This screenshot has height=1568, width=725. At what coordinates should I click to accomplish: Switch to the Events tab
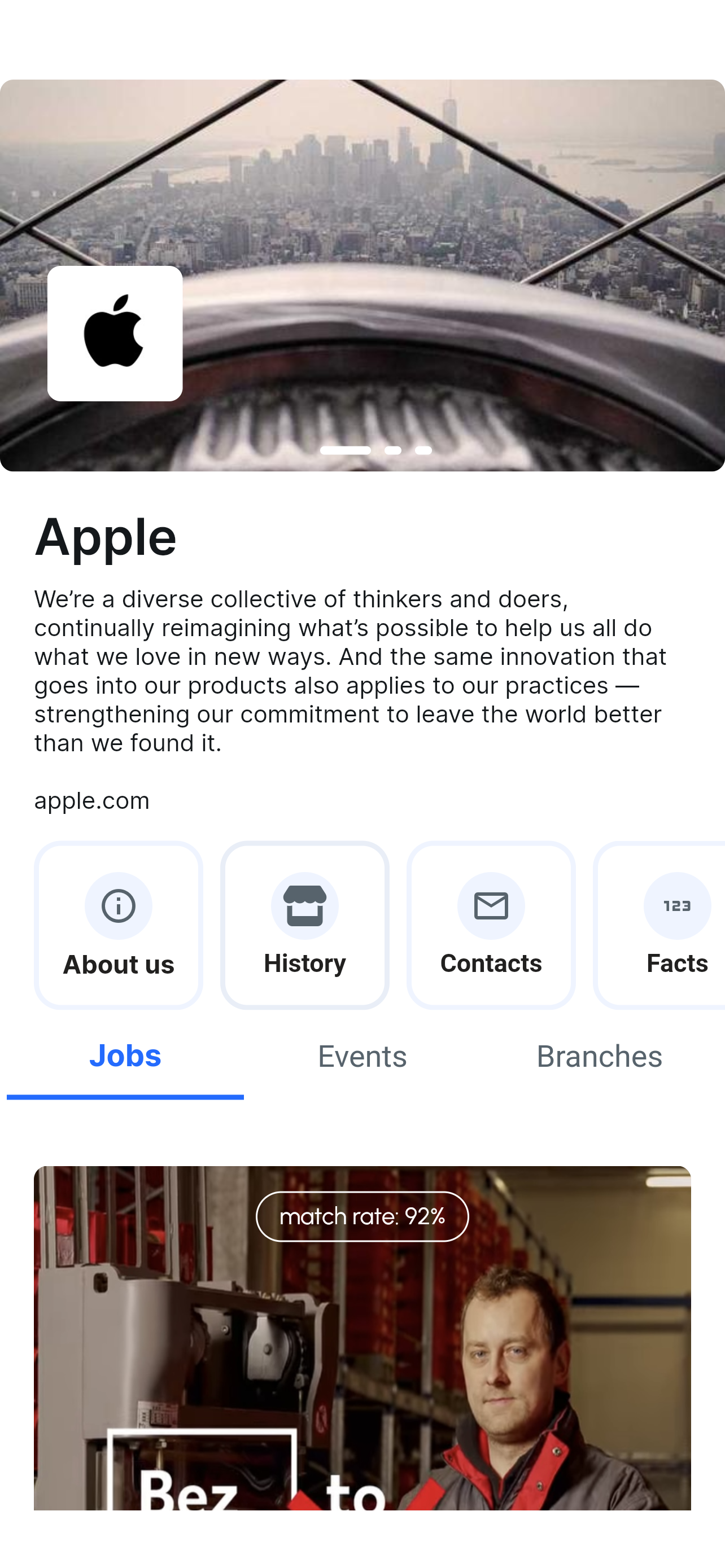362,1056
